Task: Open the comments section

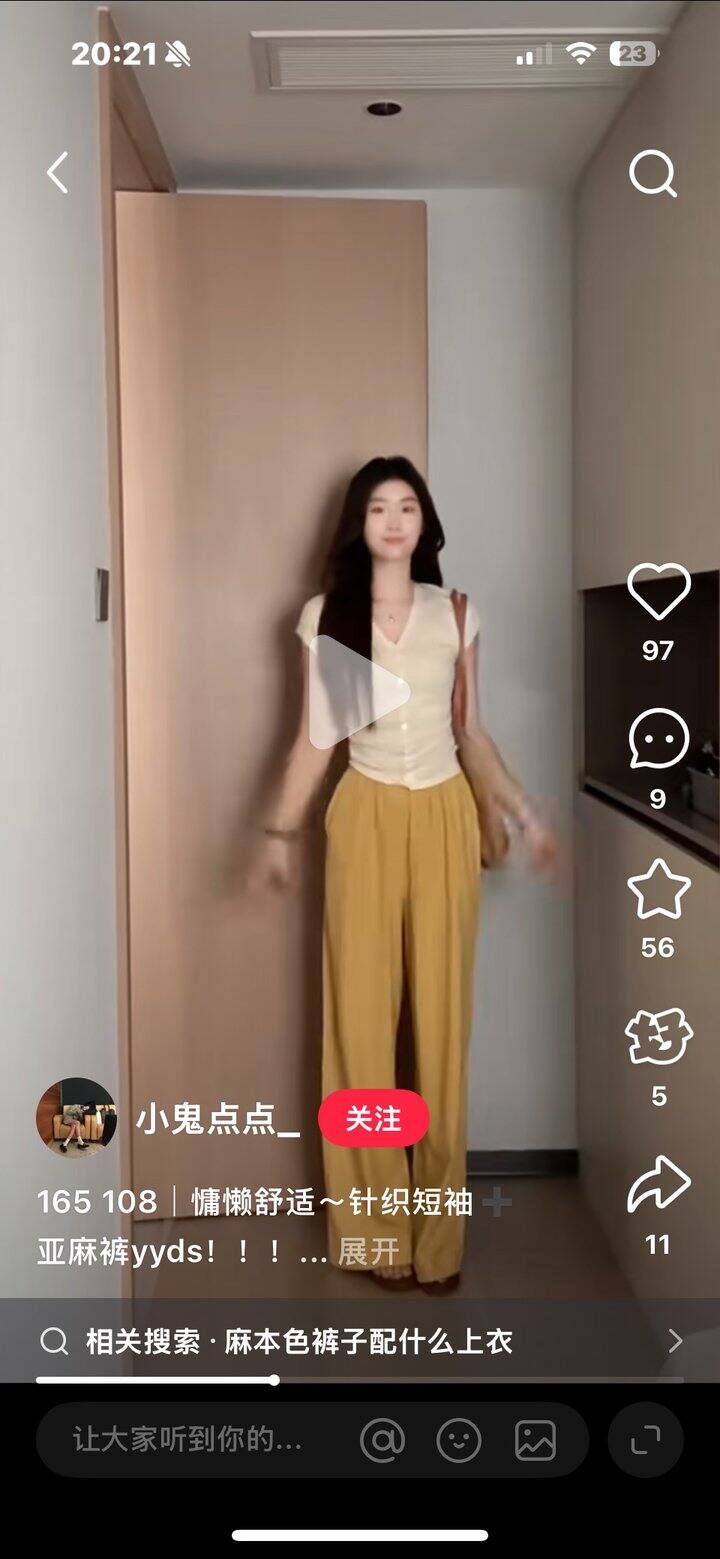Action: [x=658, y=740]
